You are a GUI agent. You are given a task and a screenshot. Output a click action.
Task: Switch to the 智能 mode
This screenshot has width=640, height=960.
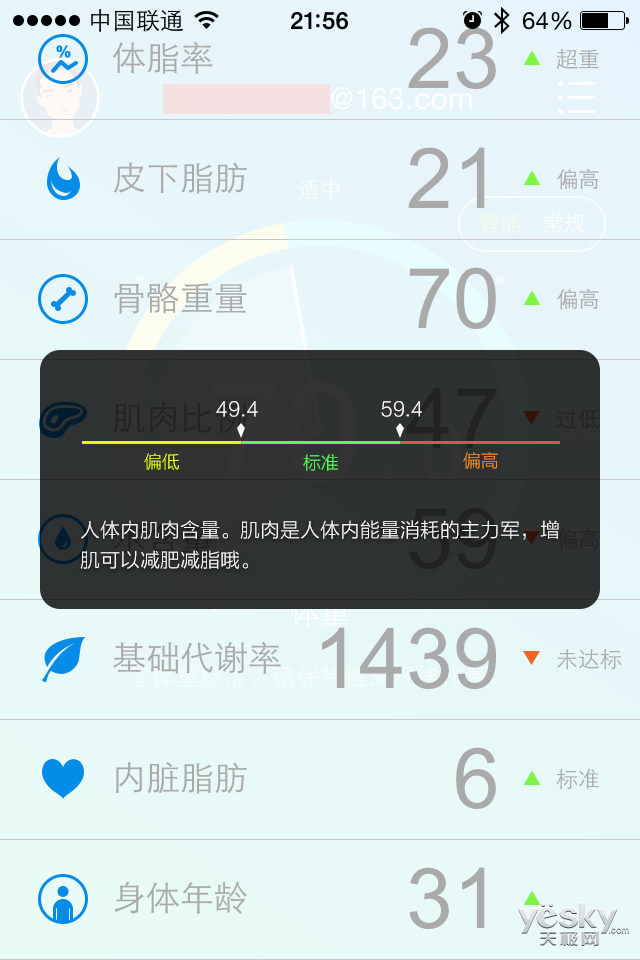[499, 224]
